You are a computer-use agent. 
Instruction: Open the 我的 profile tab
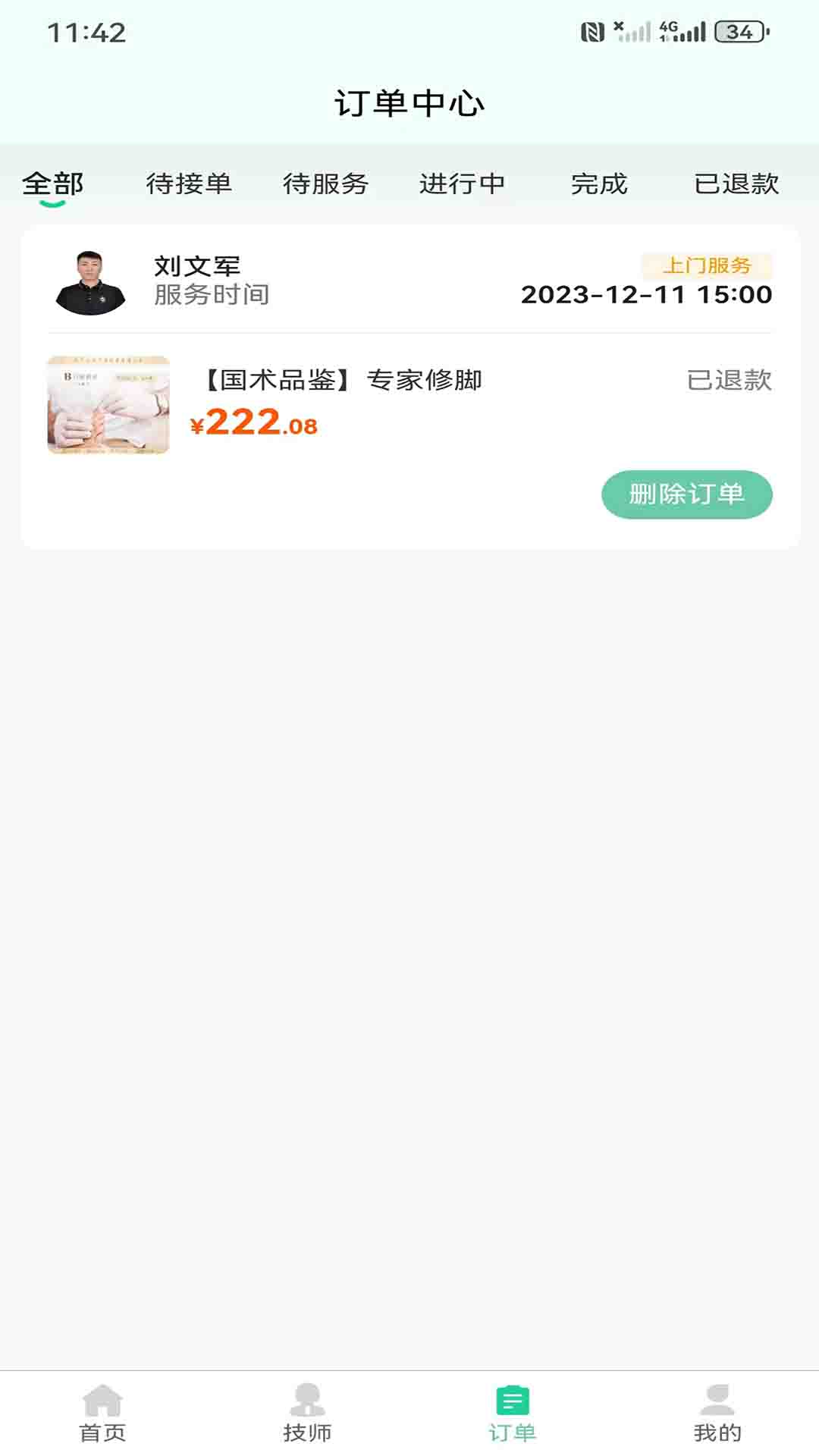click(x=717, y=1414)
